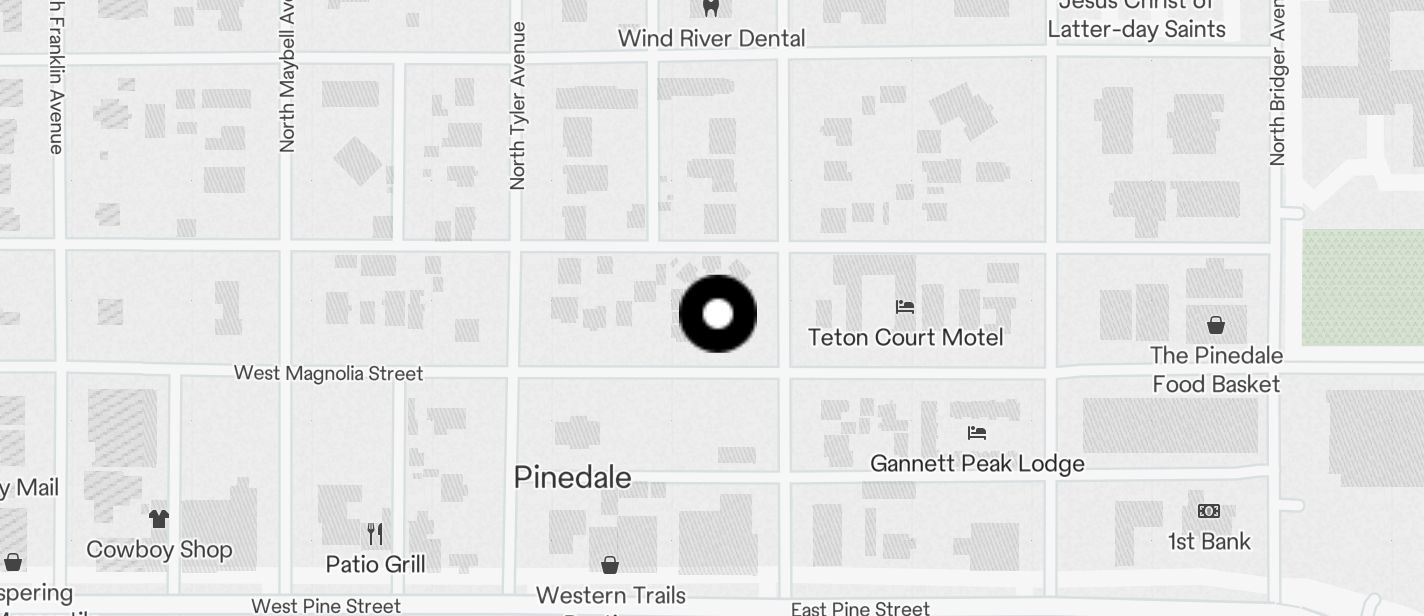Viewport: 1424px width, 616px height.
Task: Open Teton Court Motel on the map
Action: click(905, 307)
